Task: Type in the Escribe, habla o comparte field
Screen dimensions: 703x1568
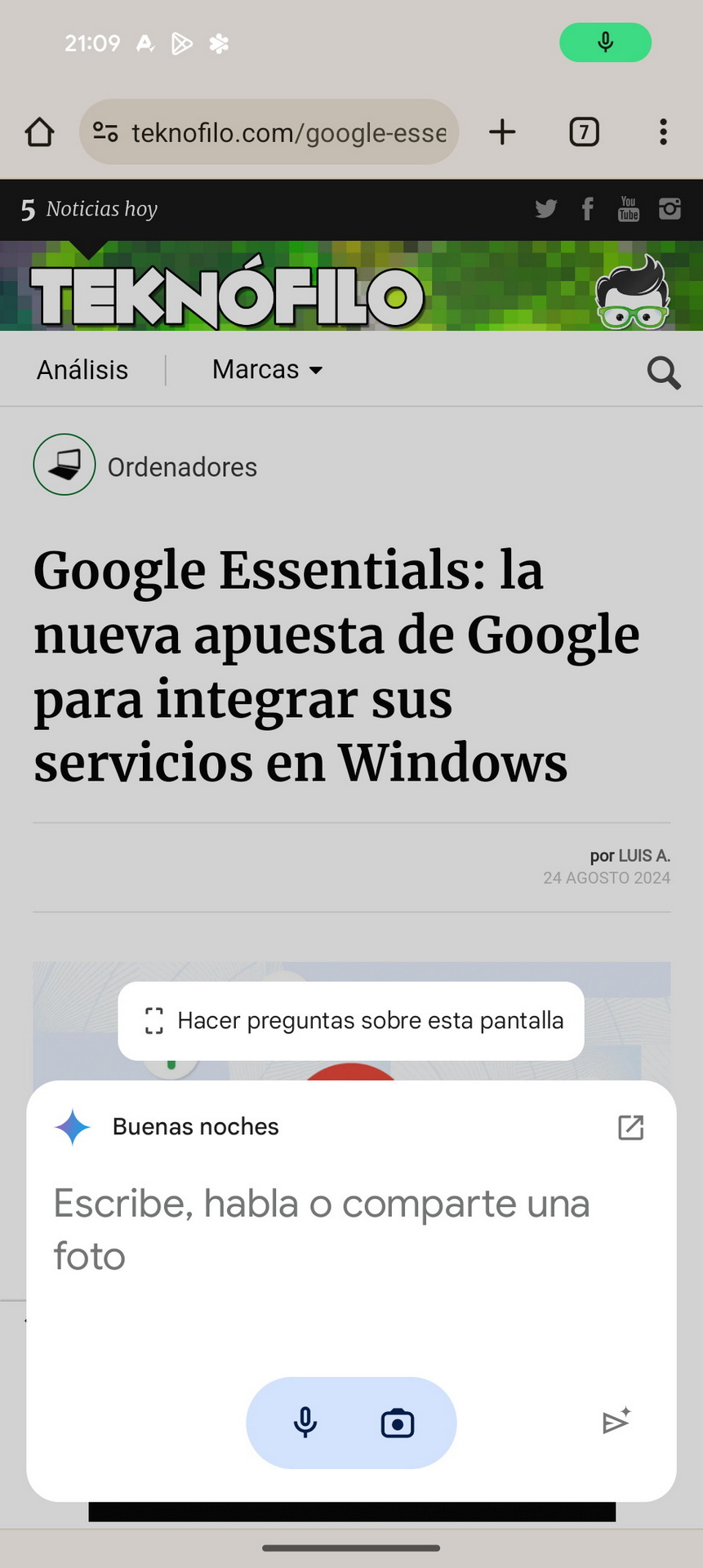Action: (x=351, y=1230)
